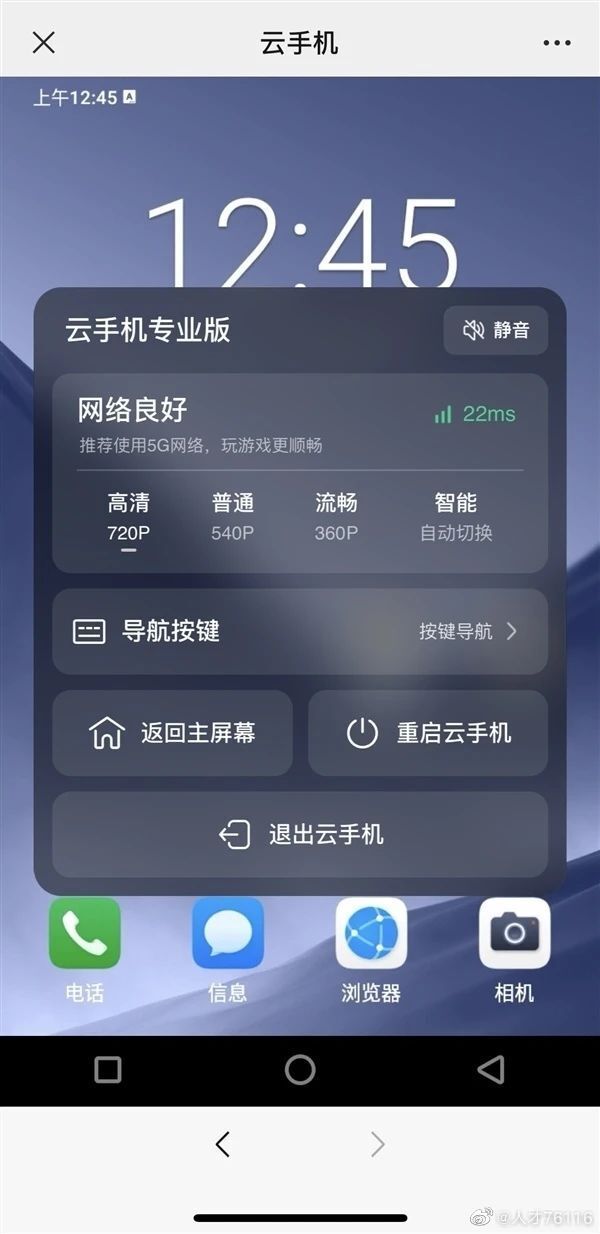Choose 流畅 360P quality
The height and width of the screenshot is (1234, 600).
click(336, 517)
